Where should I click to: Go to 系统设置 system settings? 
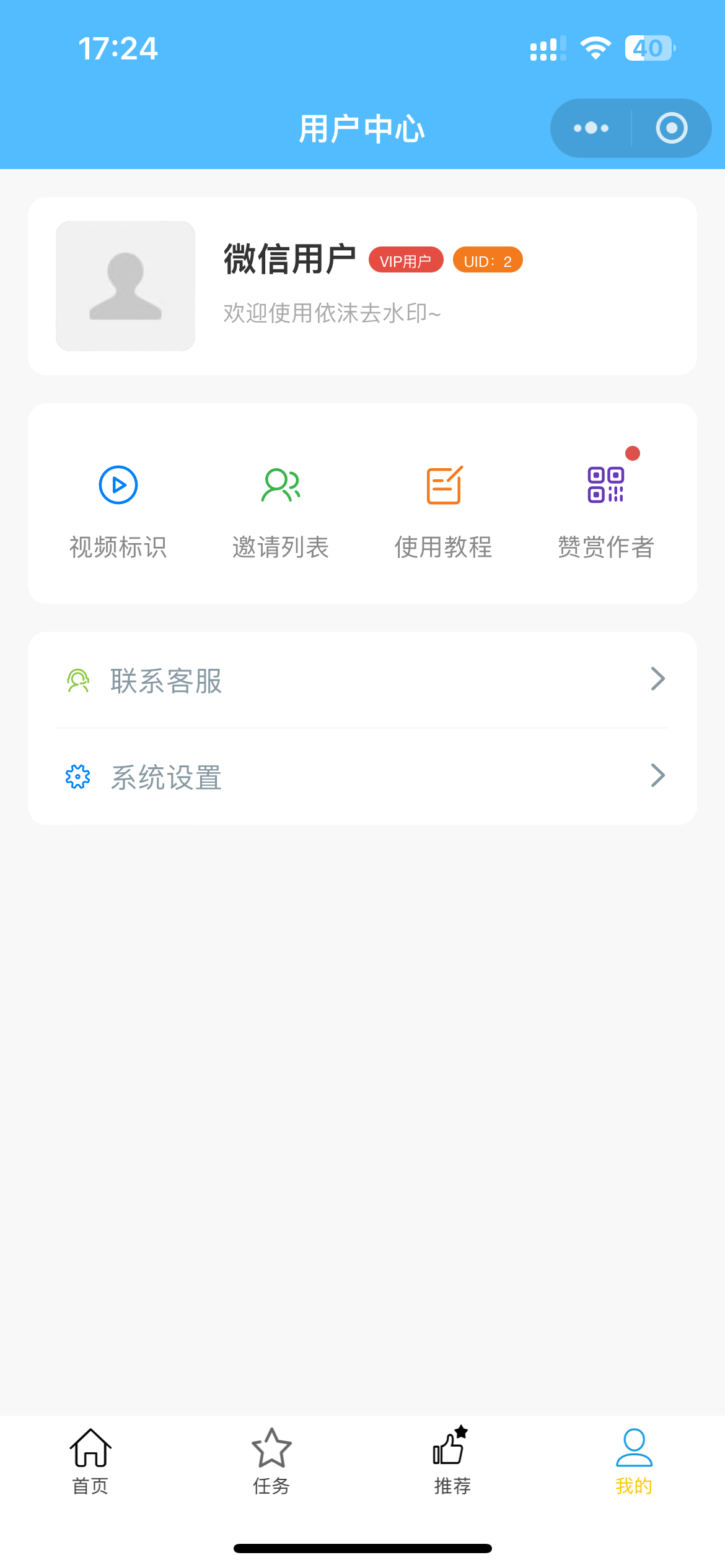pos(362,777)
